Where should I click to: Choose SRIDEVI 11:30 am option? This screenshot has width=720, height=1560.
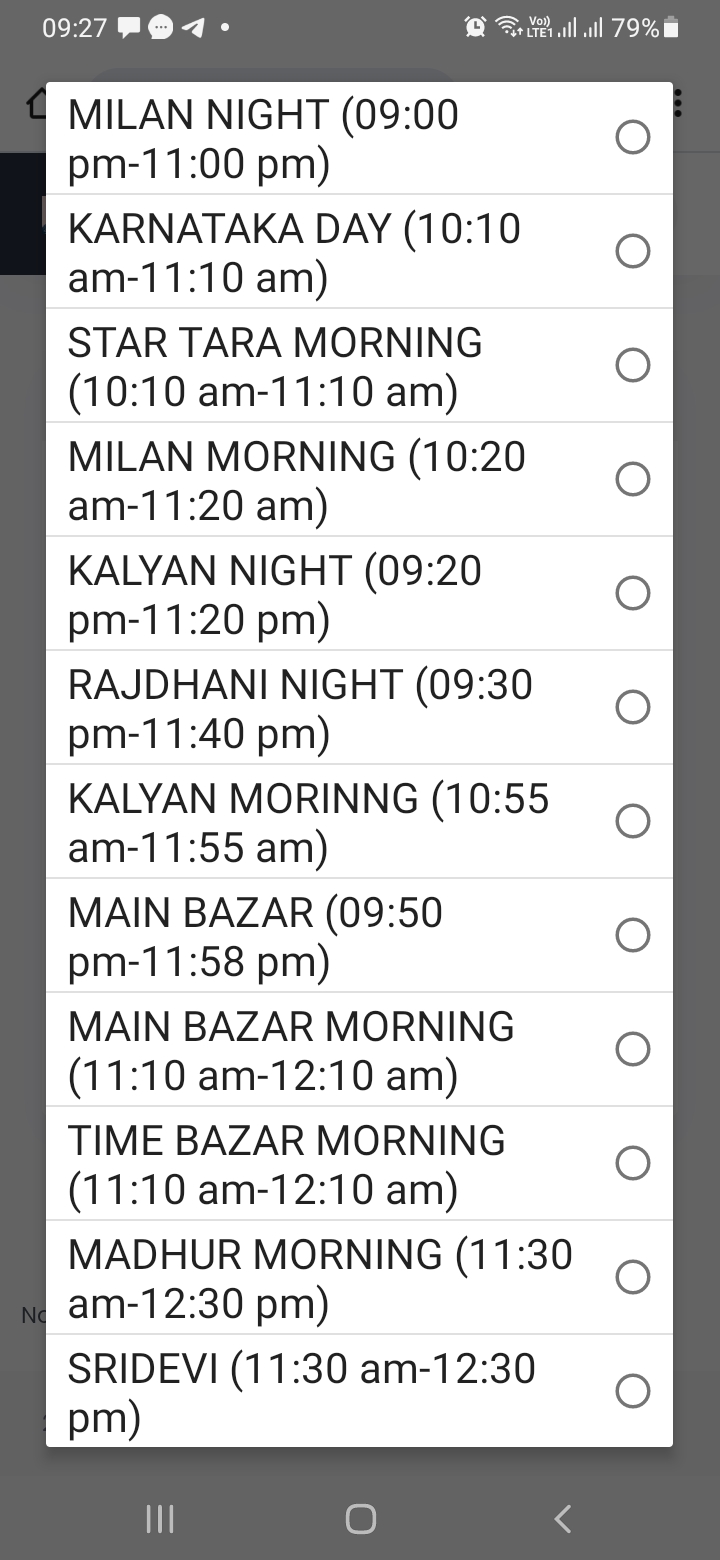[x=632, y=1391]
